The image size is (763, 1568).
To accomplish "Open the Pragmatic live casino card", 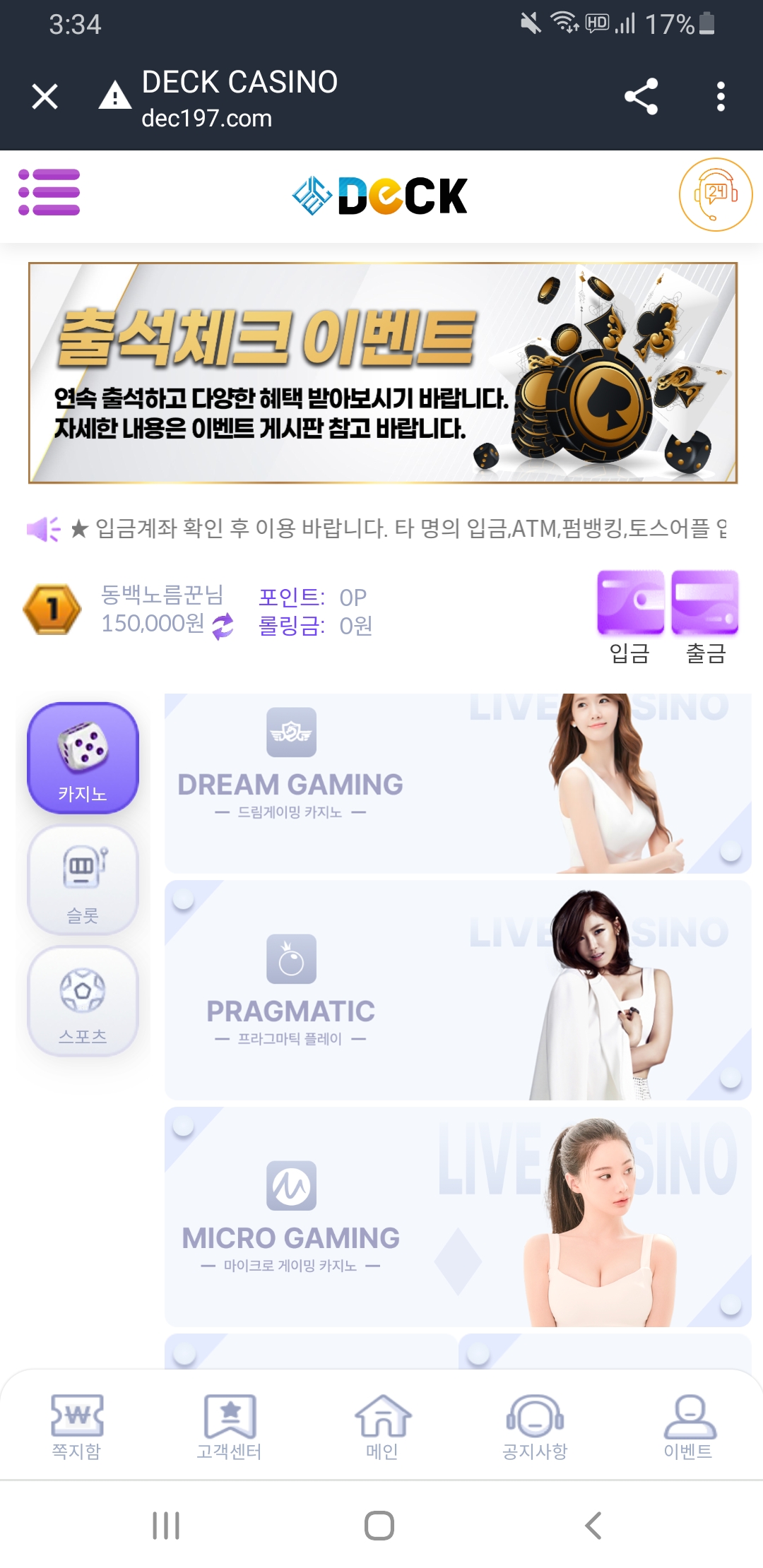I will pos(457,990).
